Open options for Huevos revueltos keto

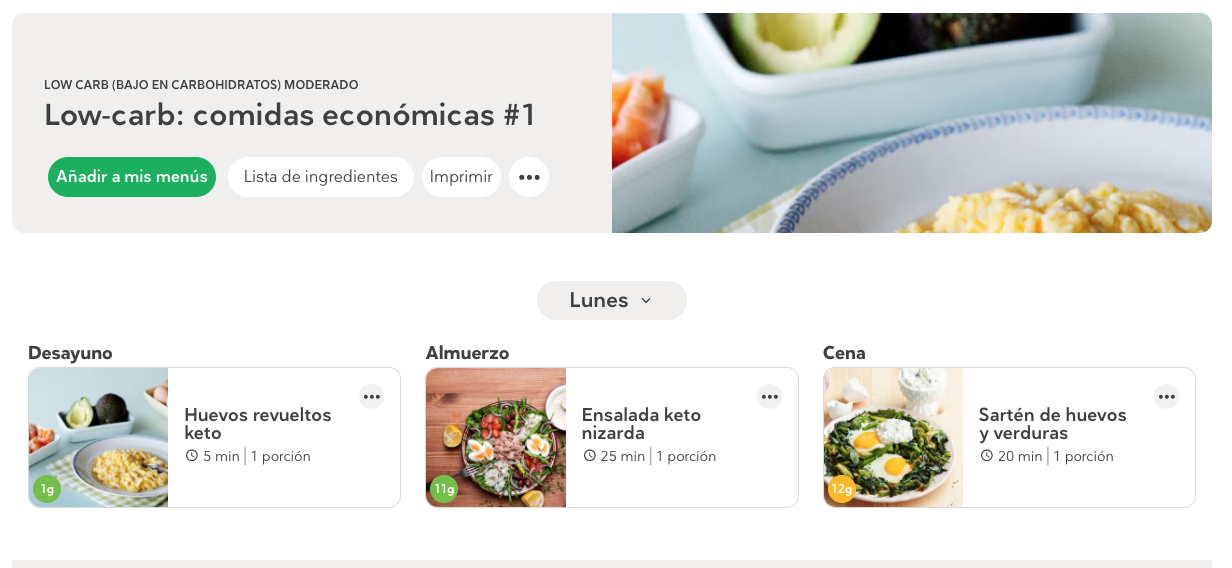coord(372,397)
